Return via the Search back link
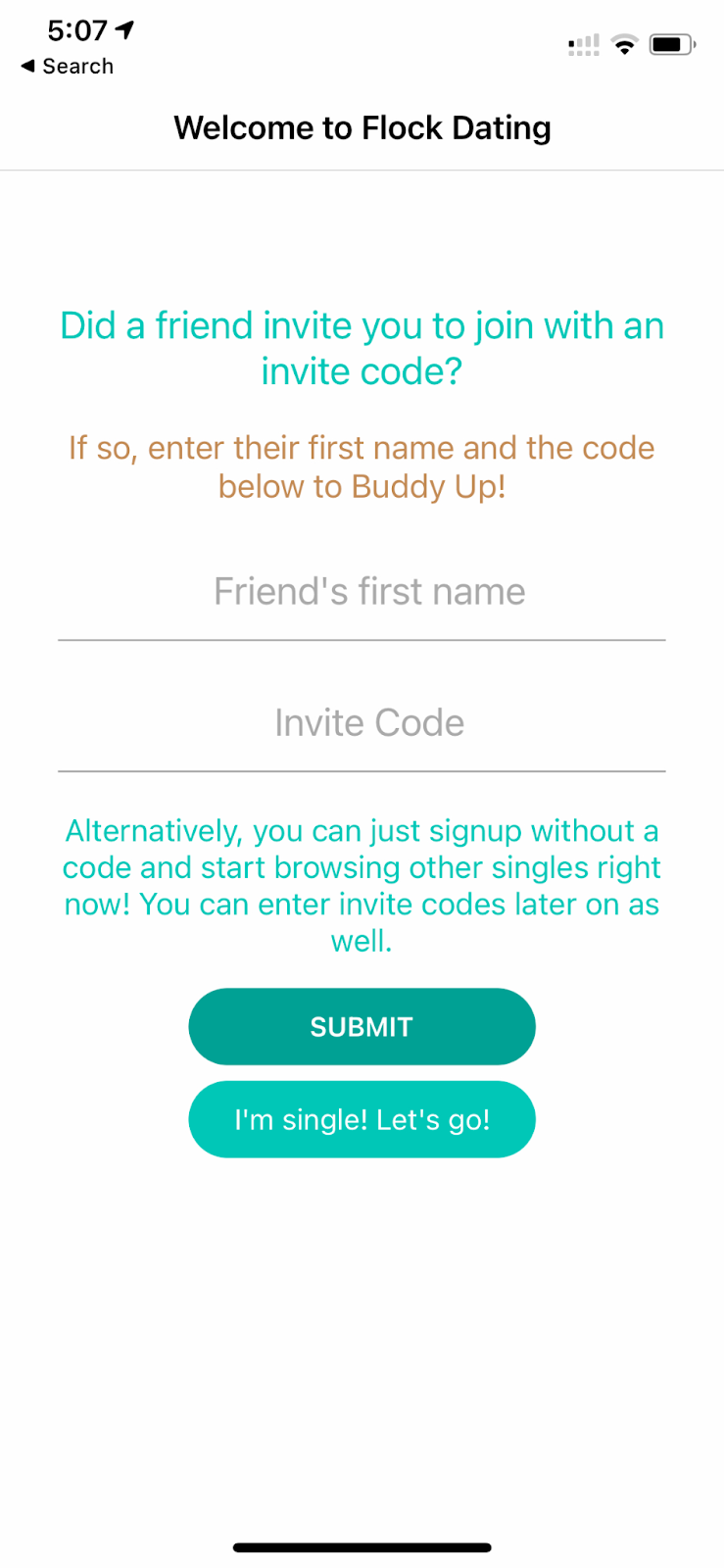 point(67,66)
